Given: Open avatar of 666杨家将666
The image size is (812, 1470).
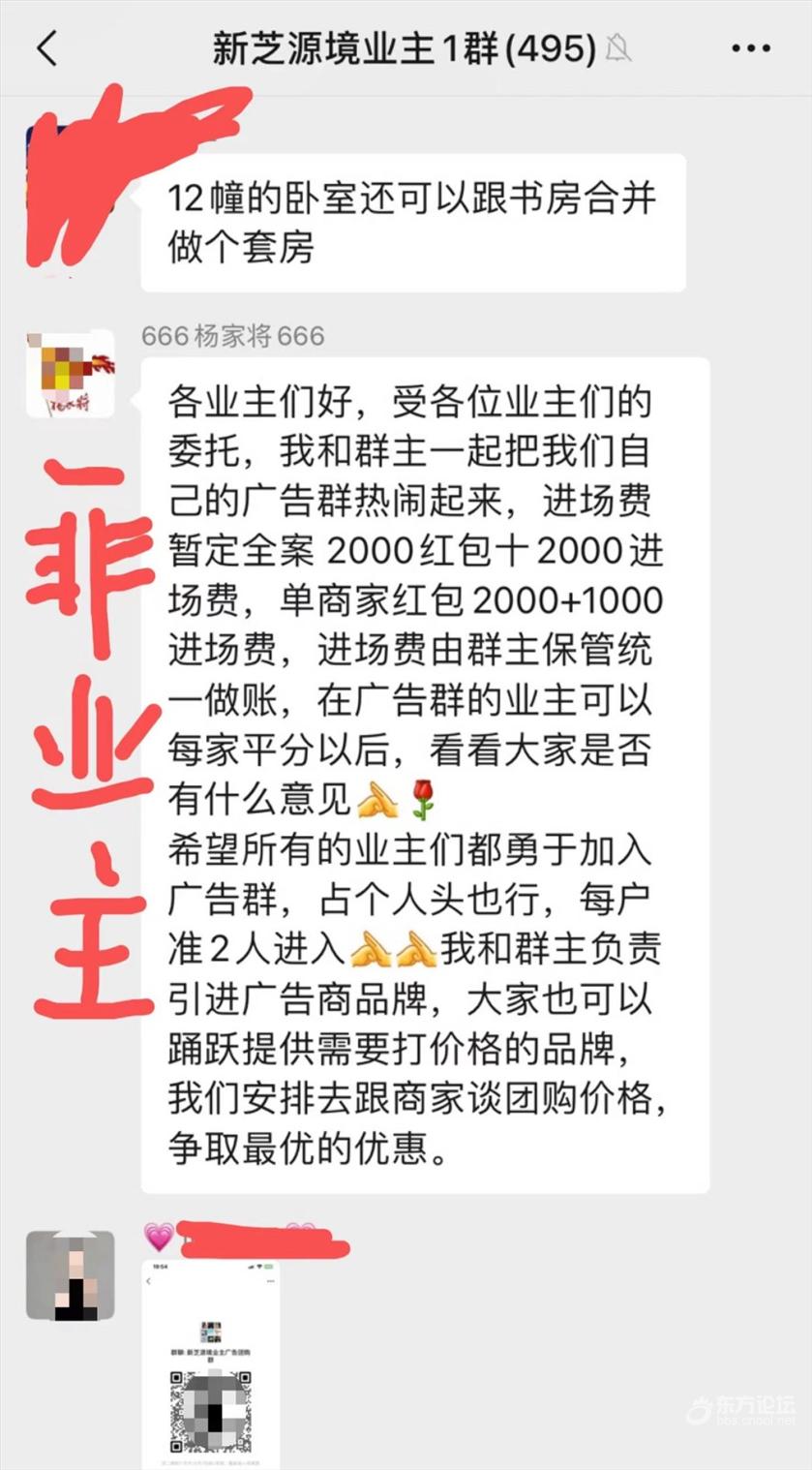Looking at the screenshot, I should click(x=70, y=374).
